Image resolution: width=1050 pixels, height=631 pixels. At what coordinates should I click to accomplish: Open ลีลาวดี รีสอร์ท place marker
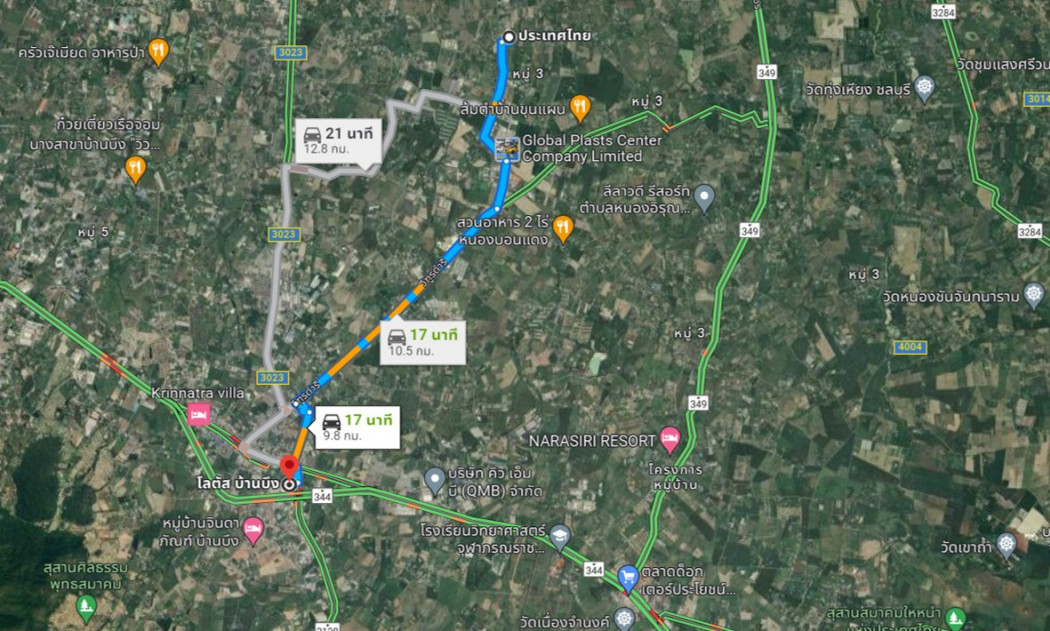click(704, 197)
